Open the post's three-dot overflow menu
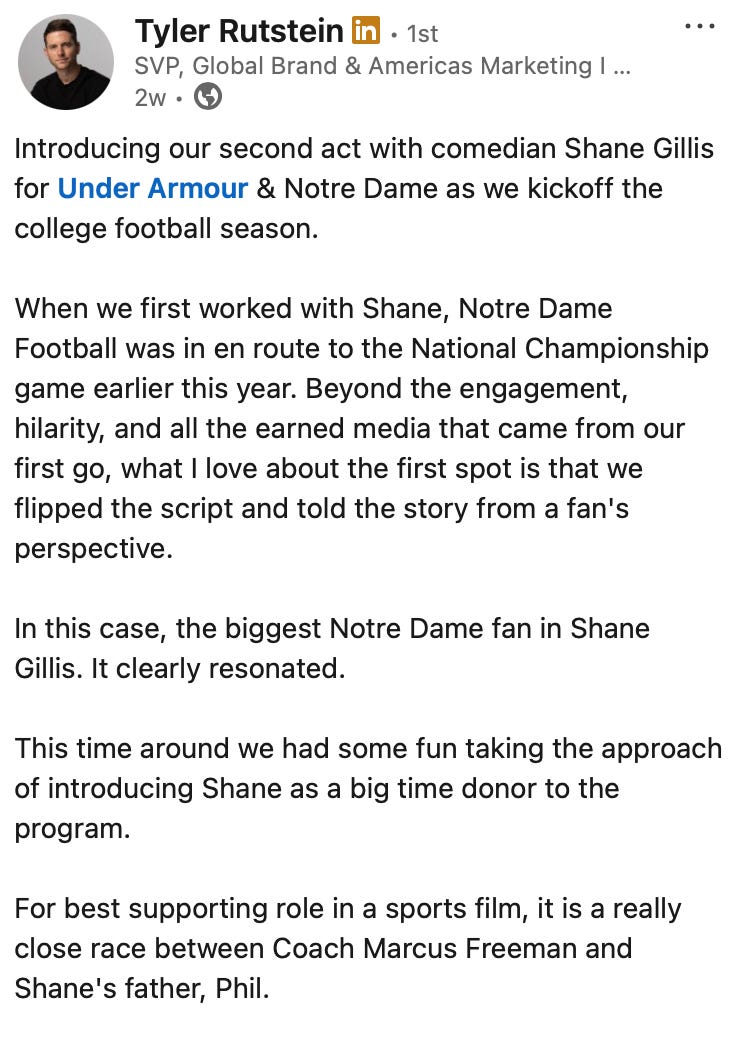The width and height of the screenshot is (746, 1044). 700,27
